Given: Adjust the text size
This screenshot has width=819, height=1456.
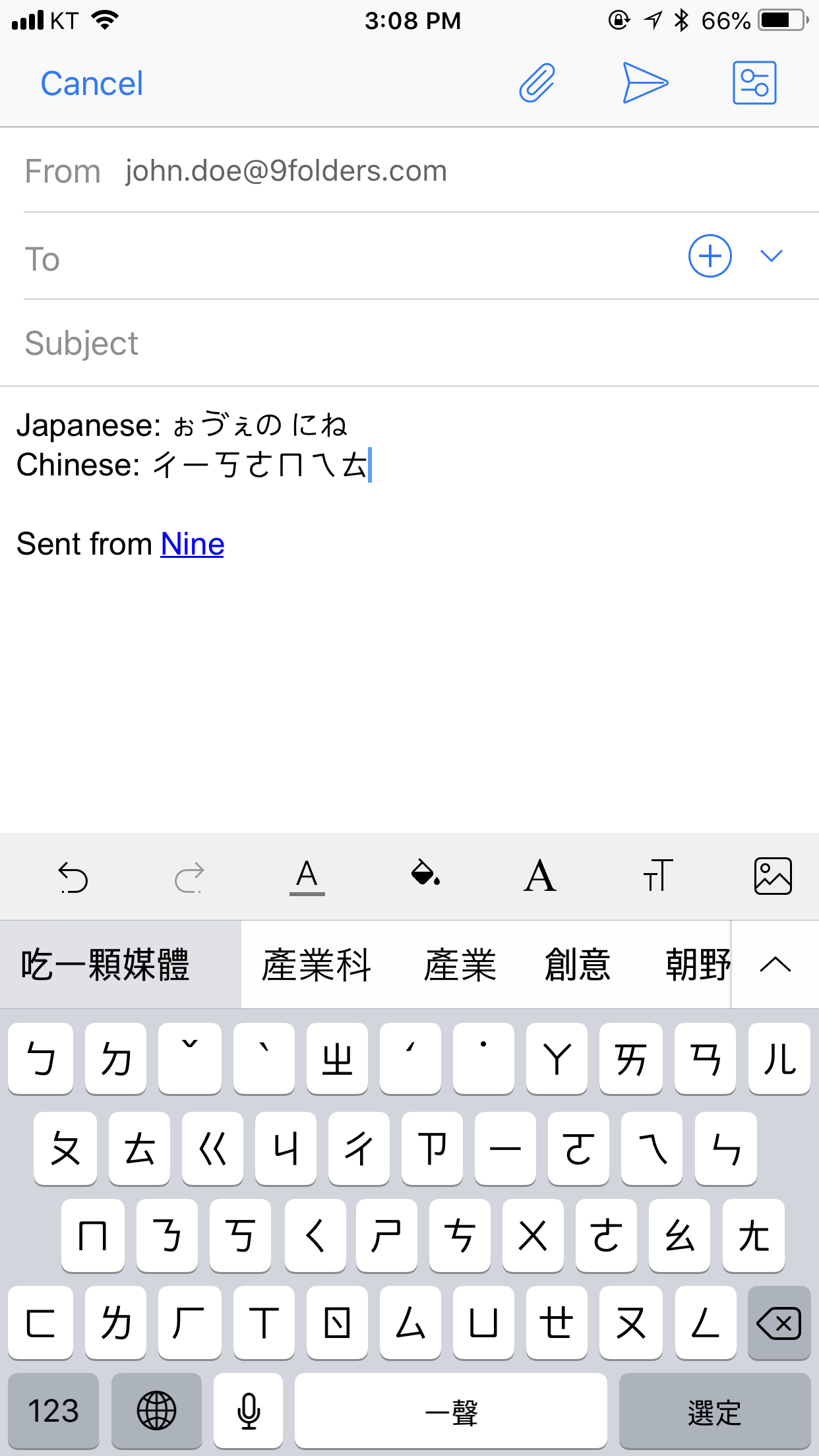Looking at the screenshot, I should (x=657, y=875).
